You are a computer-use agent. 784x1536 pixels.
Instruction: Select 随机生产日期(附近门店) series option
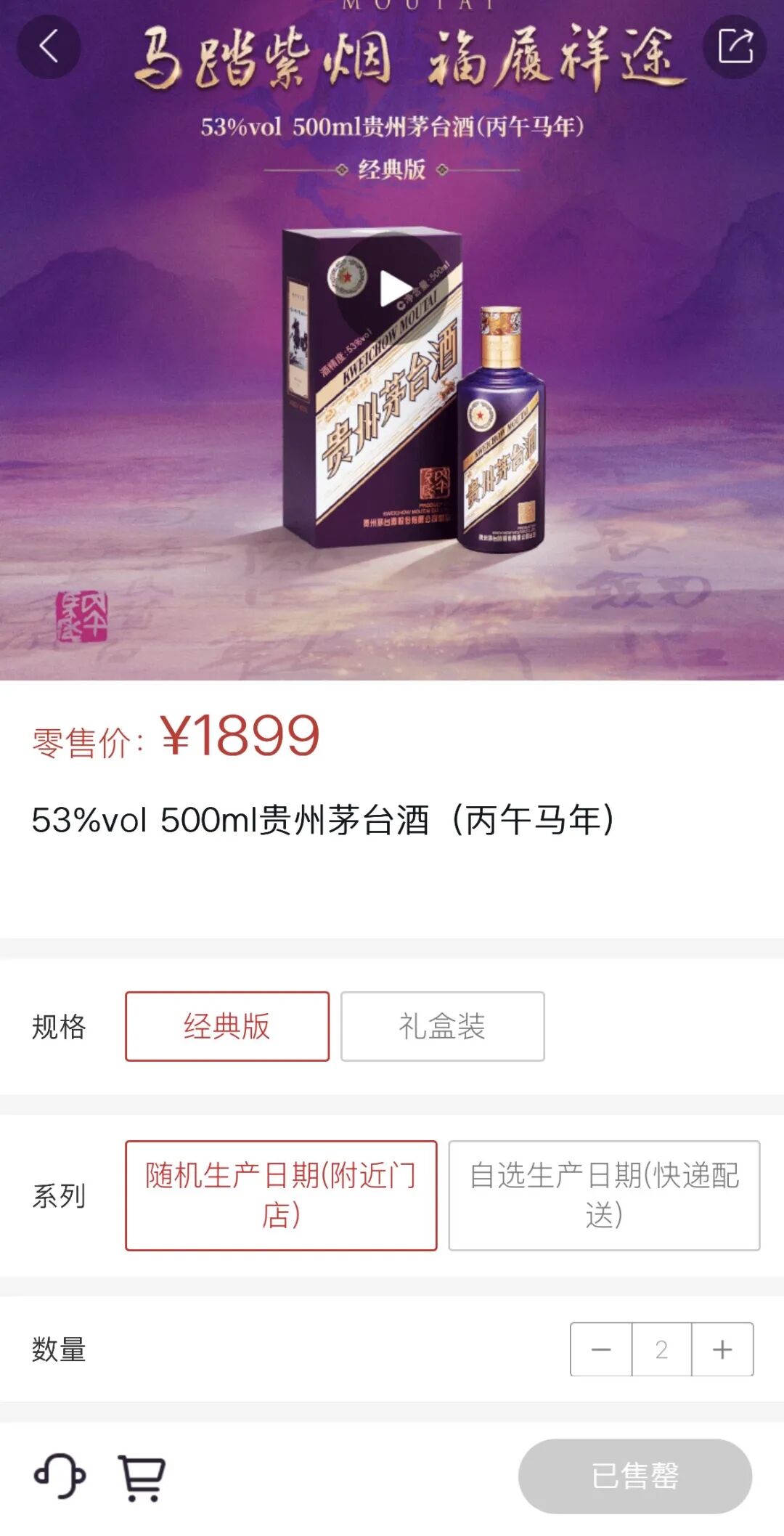(x=281, y=1195)
